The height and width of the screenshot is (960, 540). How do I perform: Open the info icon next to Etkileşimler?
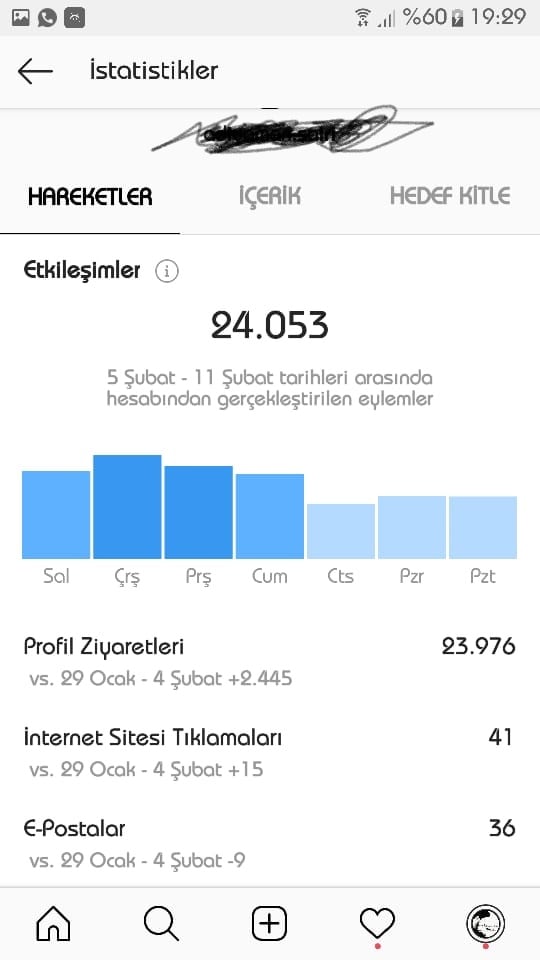(167, 271)
